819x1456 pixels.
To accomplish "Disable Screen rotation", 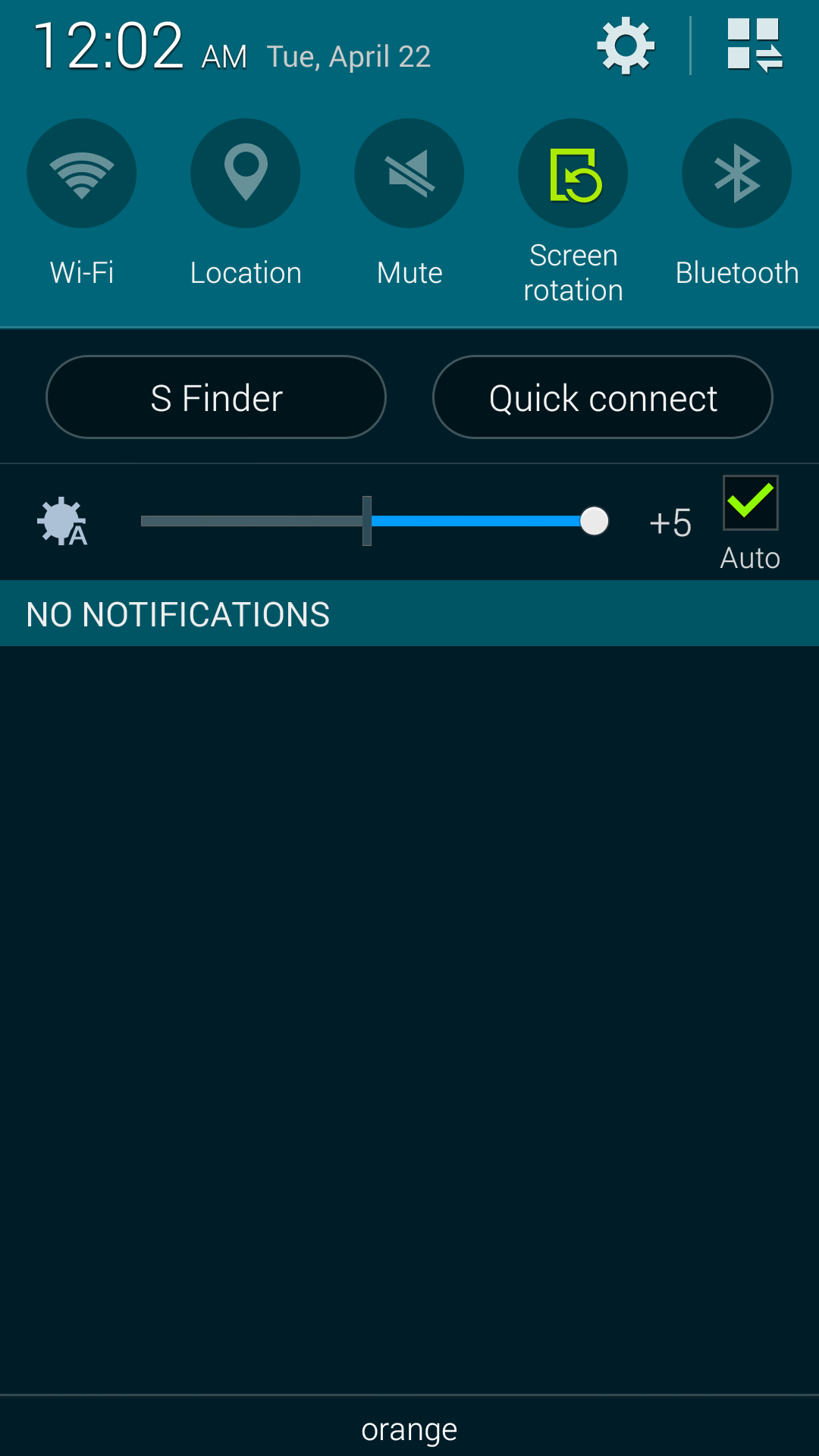I will point(573,173).
